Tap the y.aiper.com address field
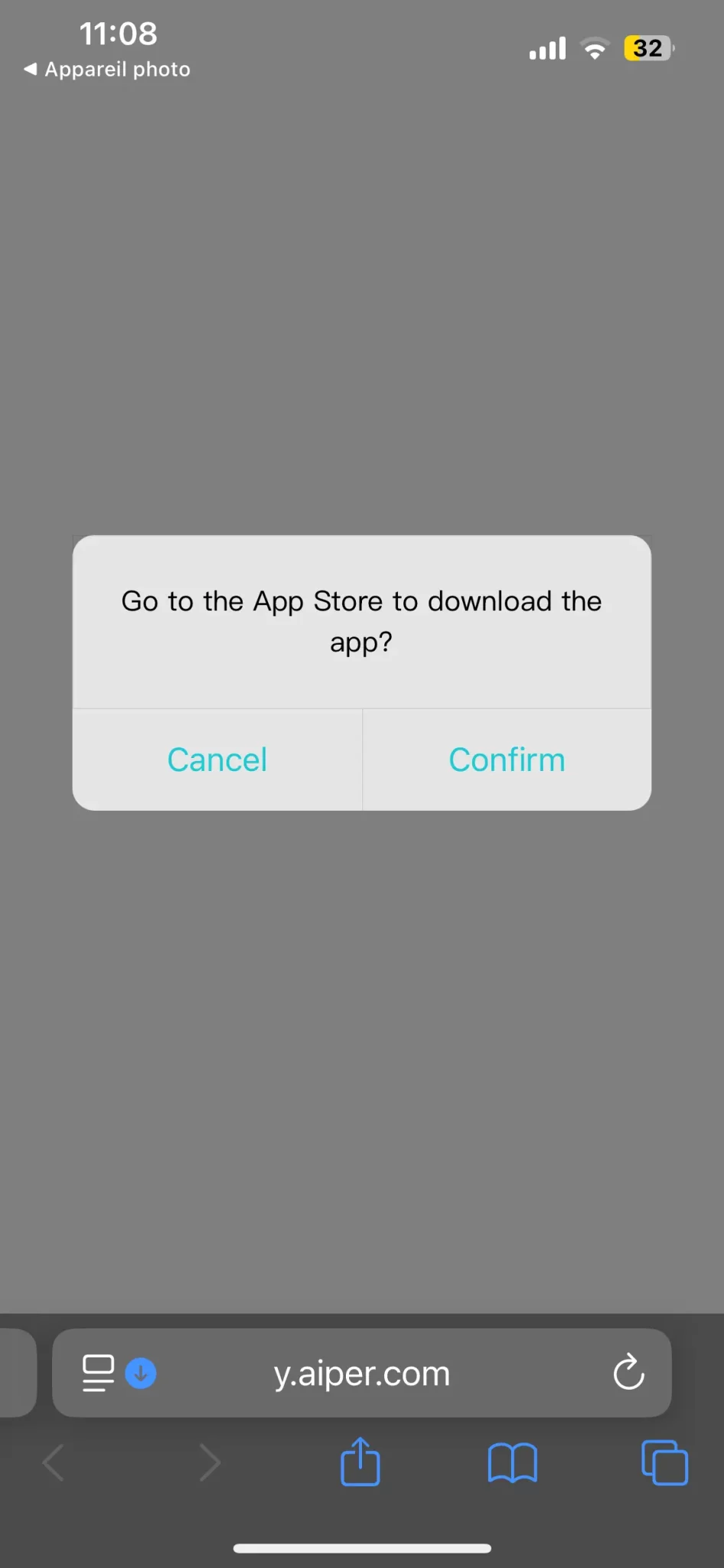The height and width of the screenshot is (1568, 724). coord(362,1373)
